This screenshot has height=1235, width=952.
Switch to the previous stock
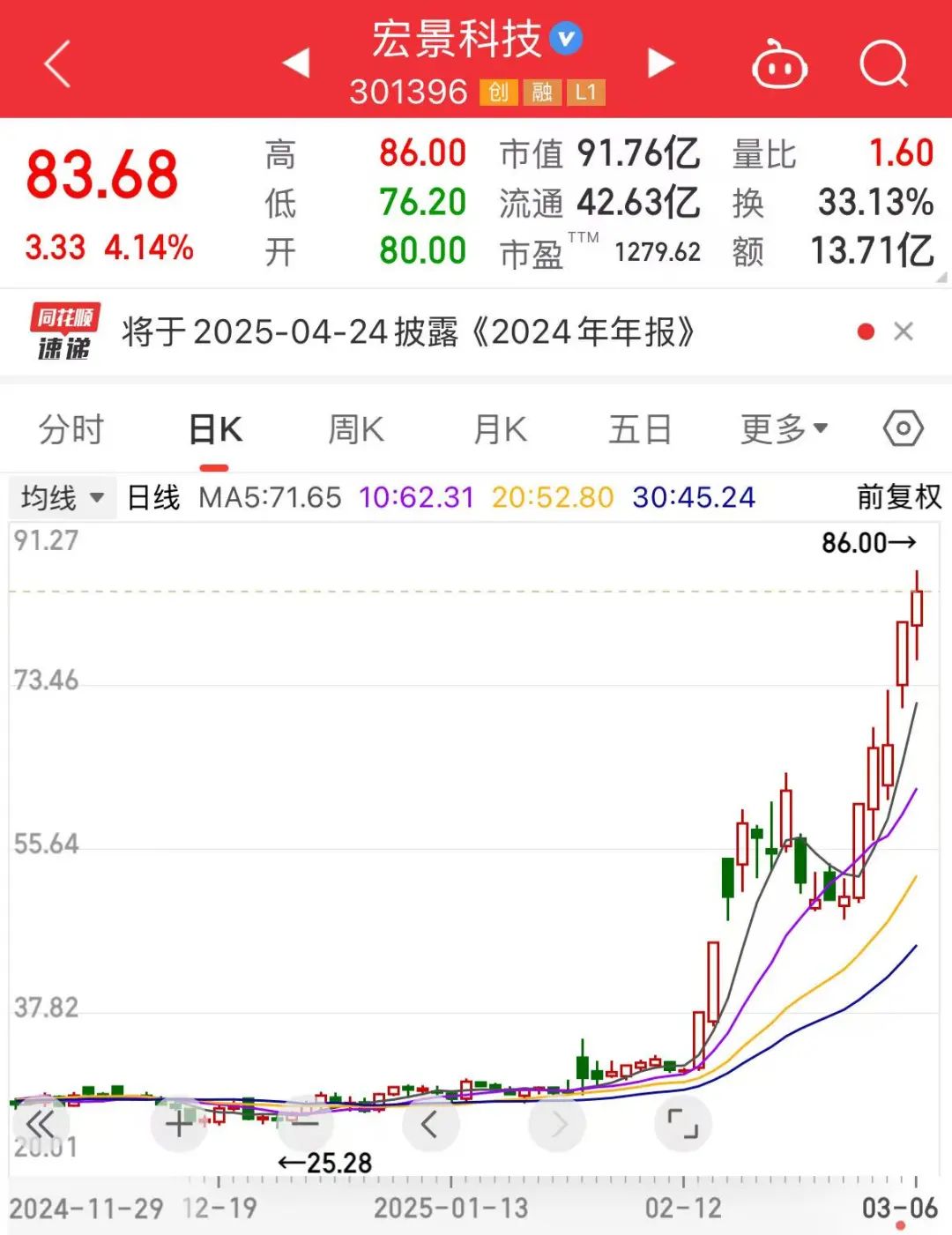tap(296, 63)
